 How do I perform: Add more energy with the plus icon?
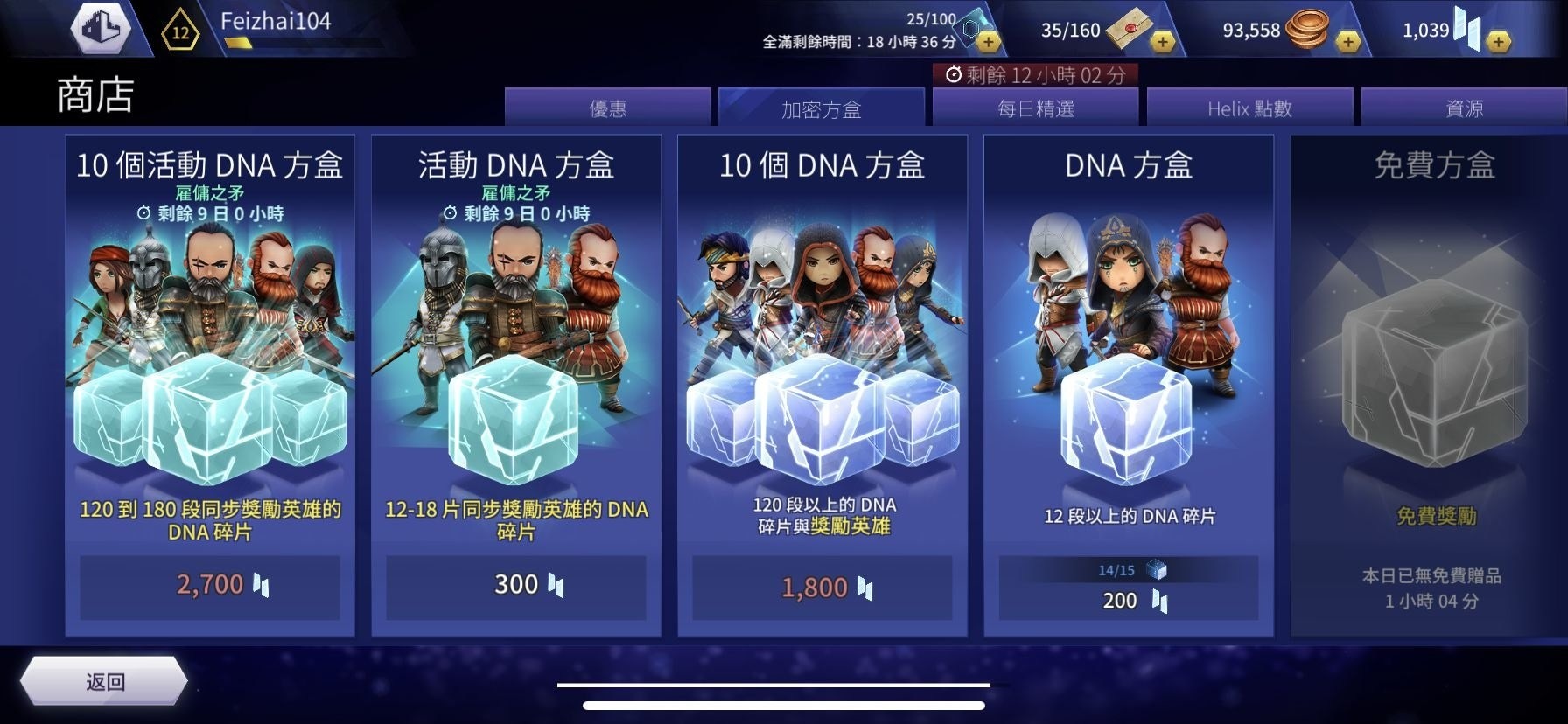pos(988,41)
